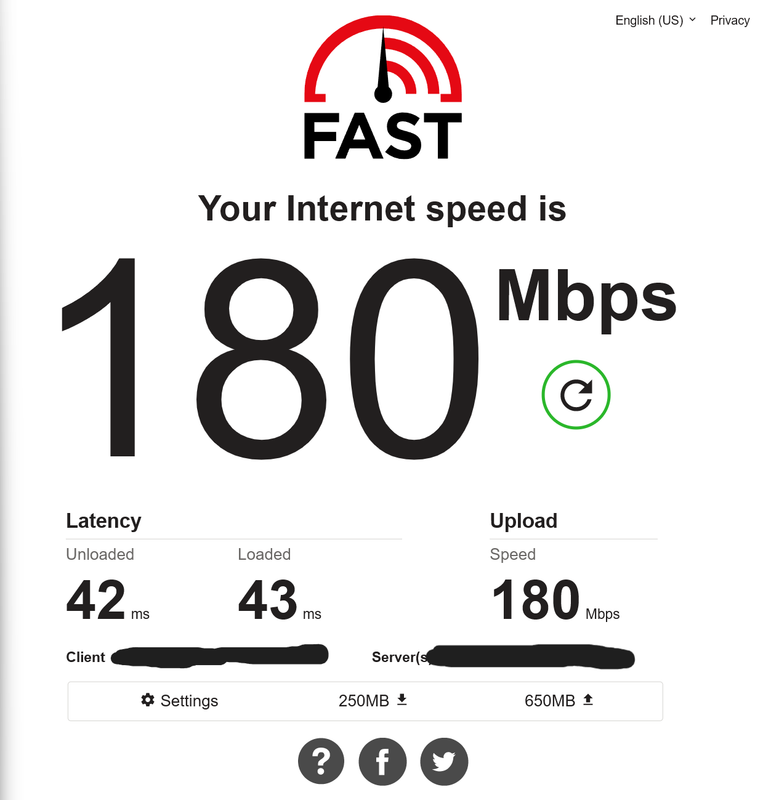Screen dimensions: 771x800
Task: Open the English (US) language dropdown
Action: [655, 20]
